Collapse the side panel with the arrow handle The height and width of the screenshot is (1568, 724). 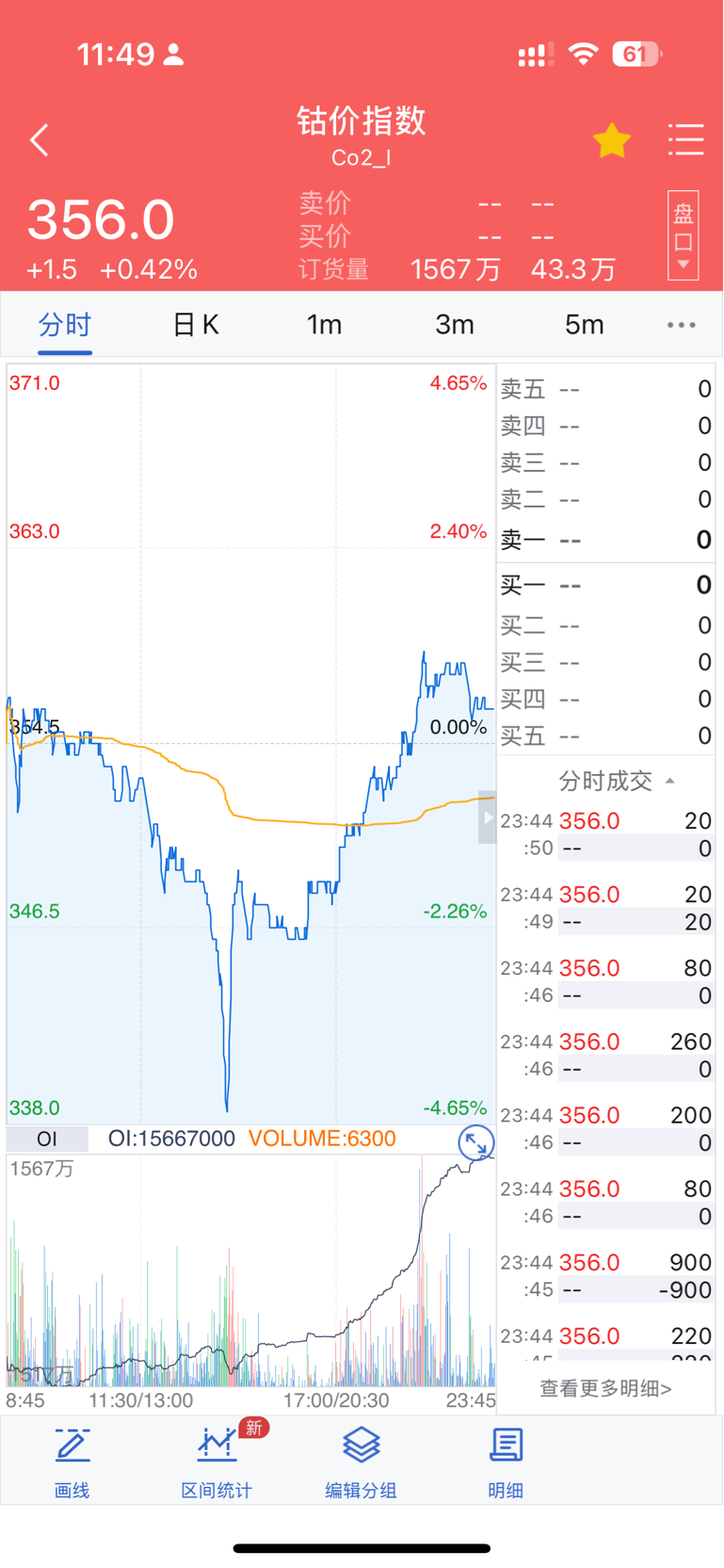pos(487,817)
